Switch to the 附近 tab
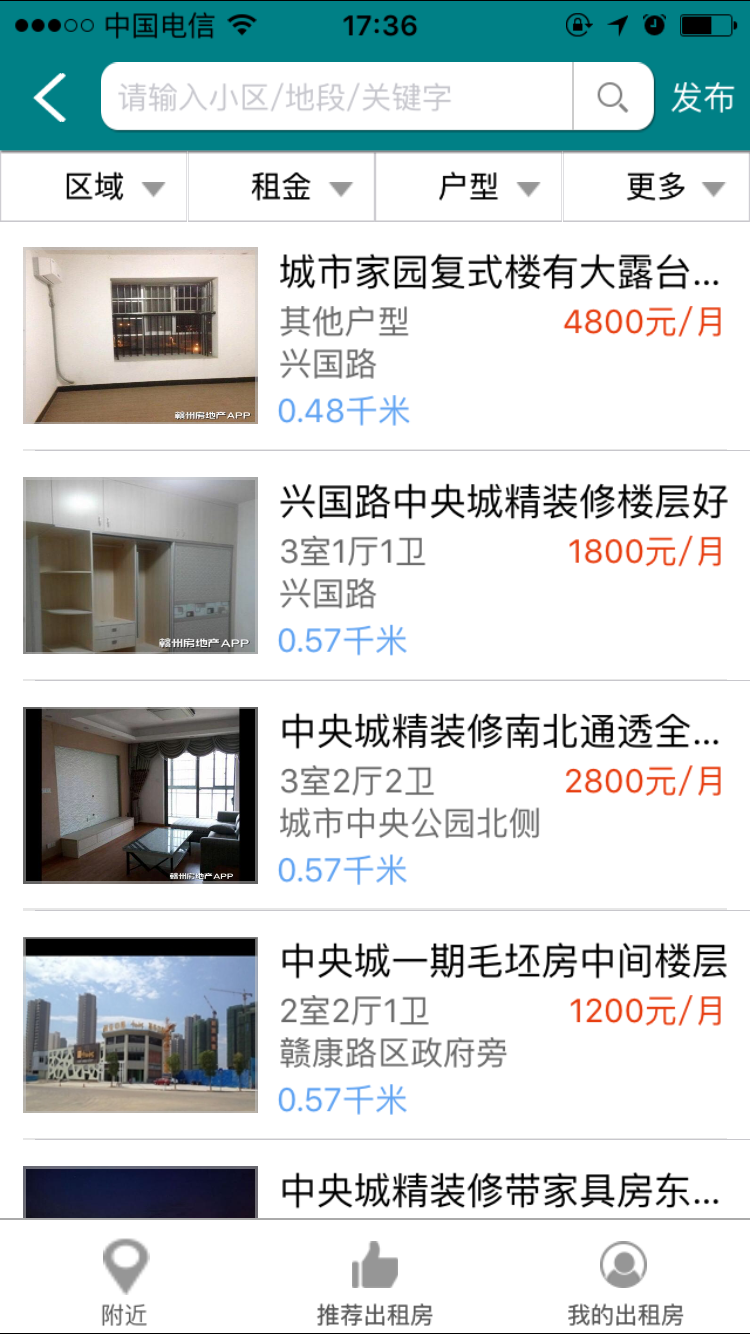Screen dimensions: 750x1334 (123, 1289)
